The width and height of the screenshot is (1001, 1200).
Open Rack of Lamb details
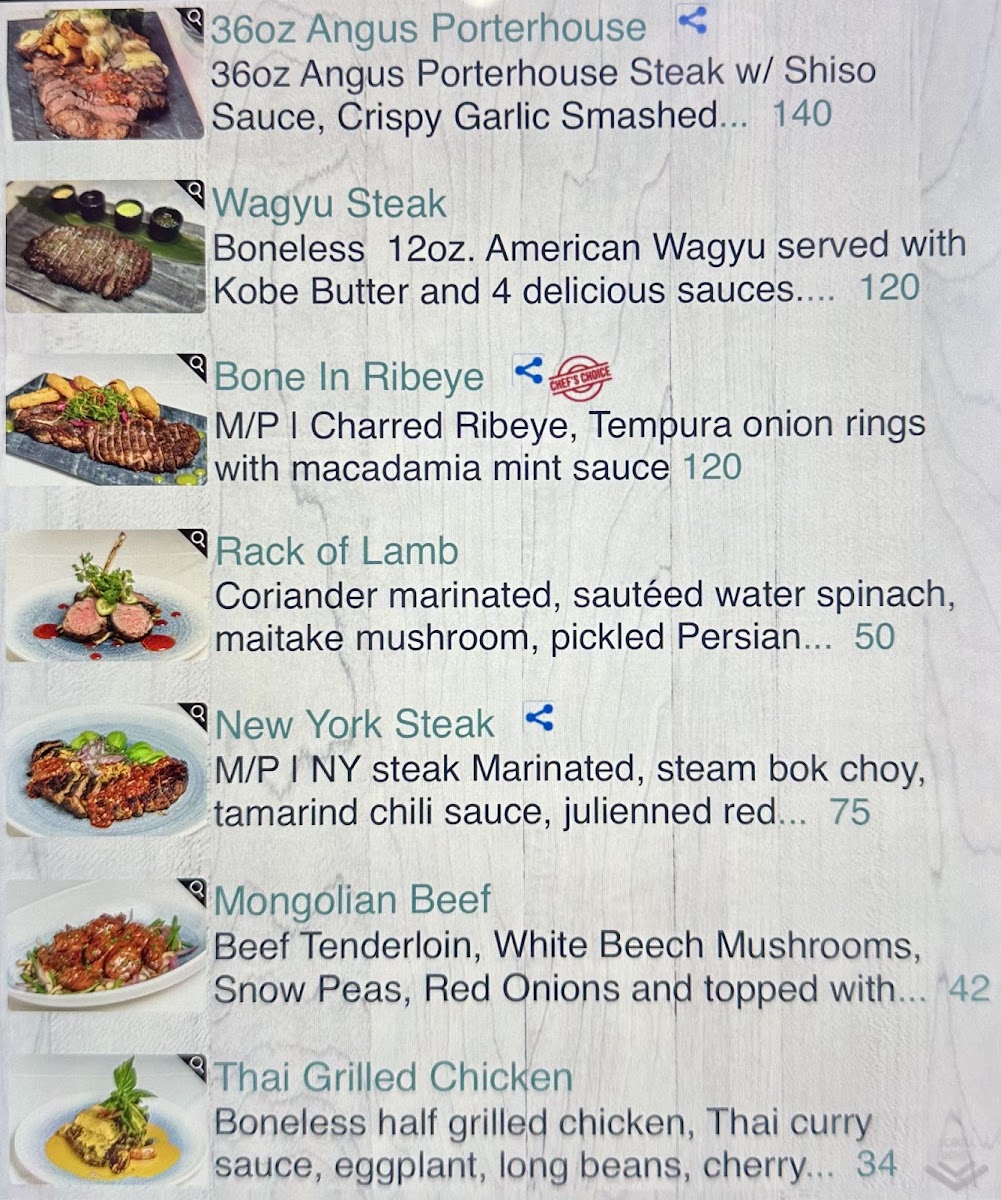(x=337, y=551)
